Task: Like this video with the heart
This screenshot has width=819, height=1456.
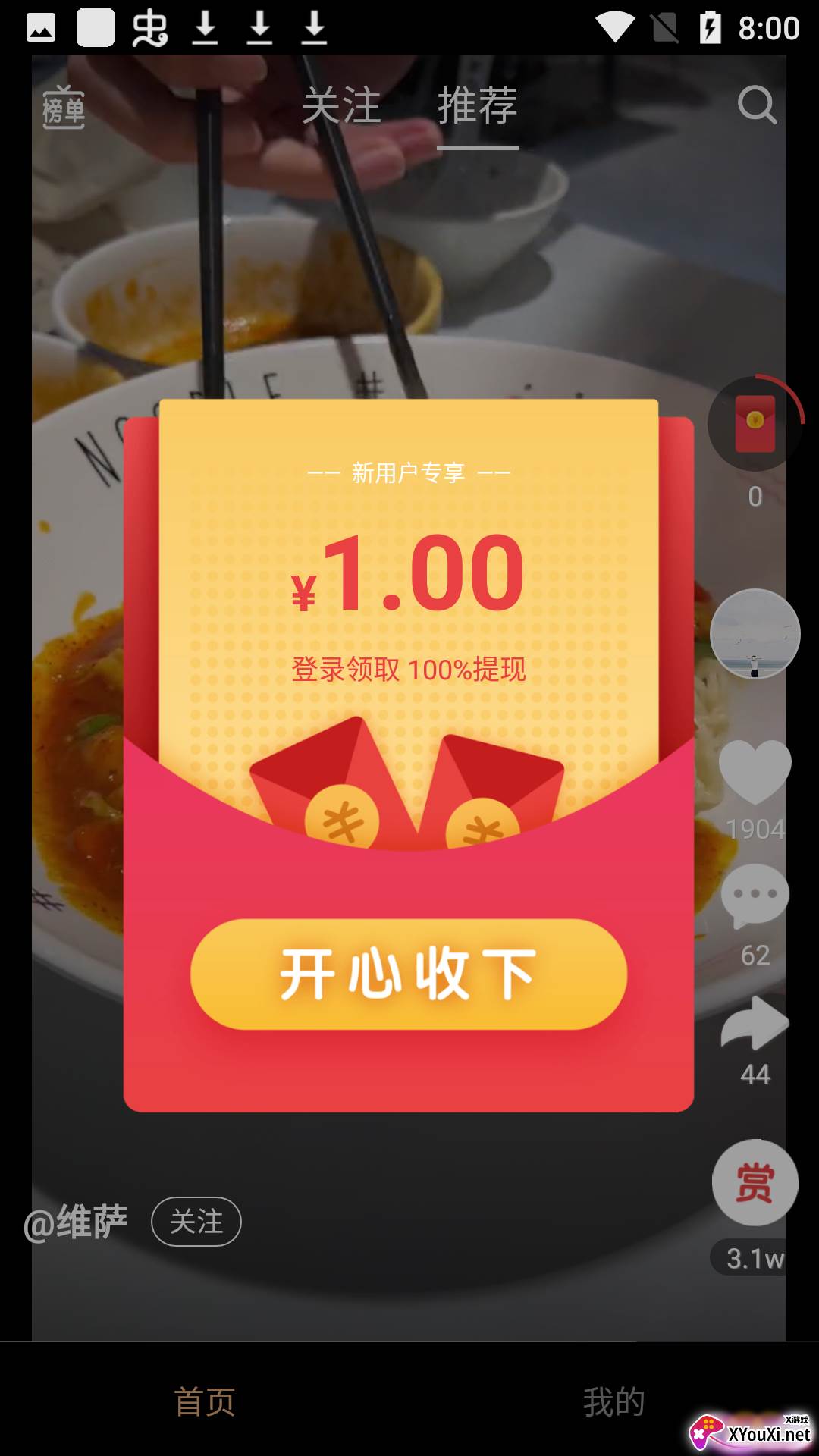Action: [755, 771]
